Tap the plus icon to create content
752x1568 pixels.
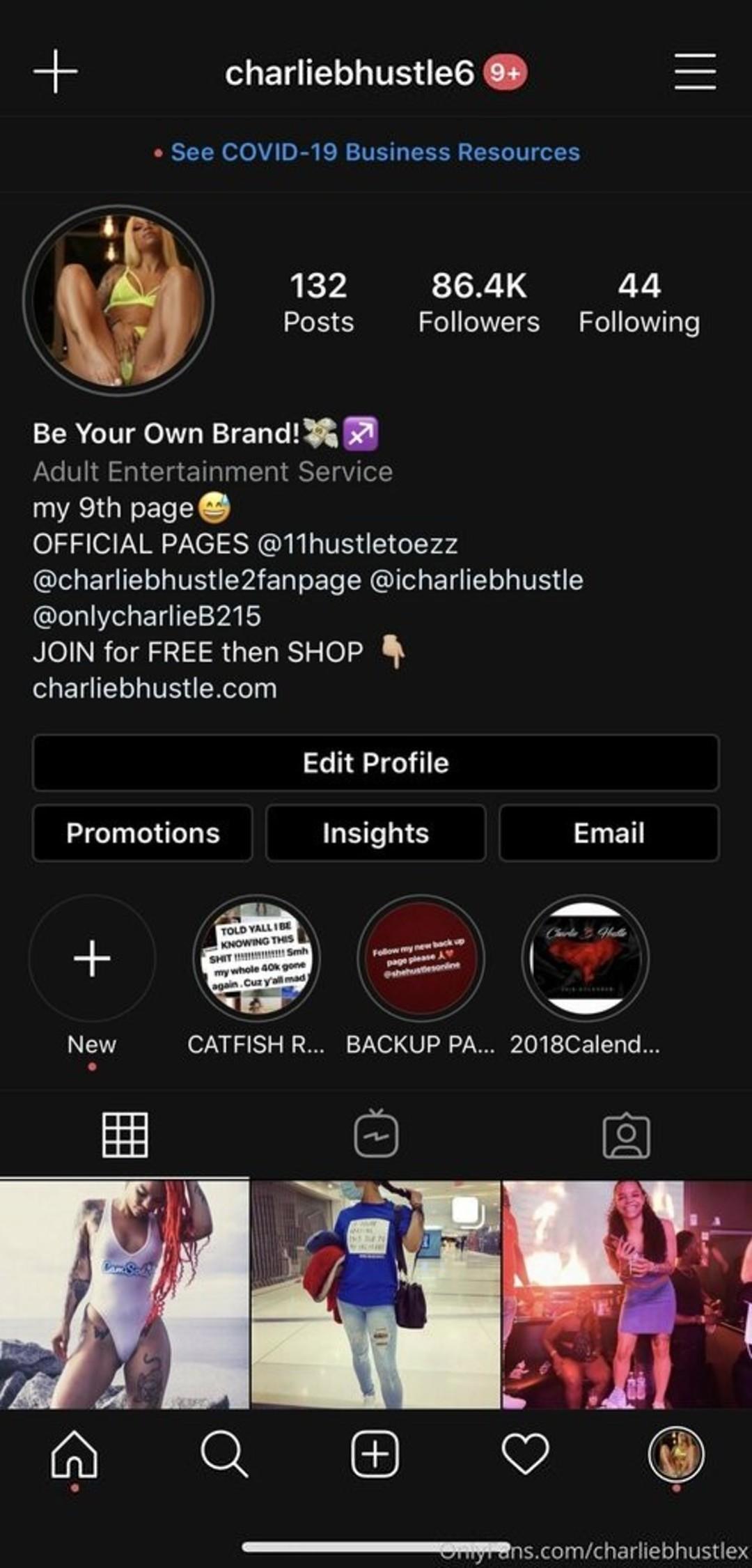click(55, 72)
